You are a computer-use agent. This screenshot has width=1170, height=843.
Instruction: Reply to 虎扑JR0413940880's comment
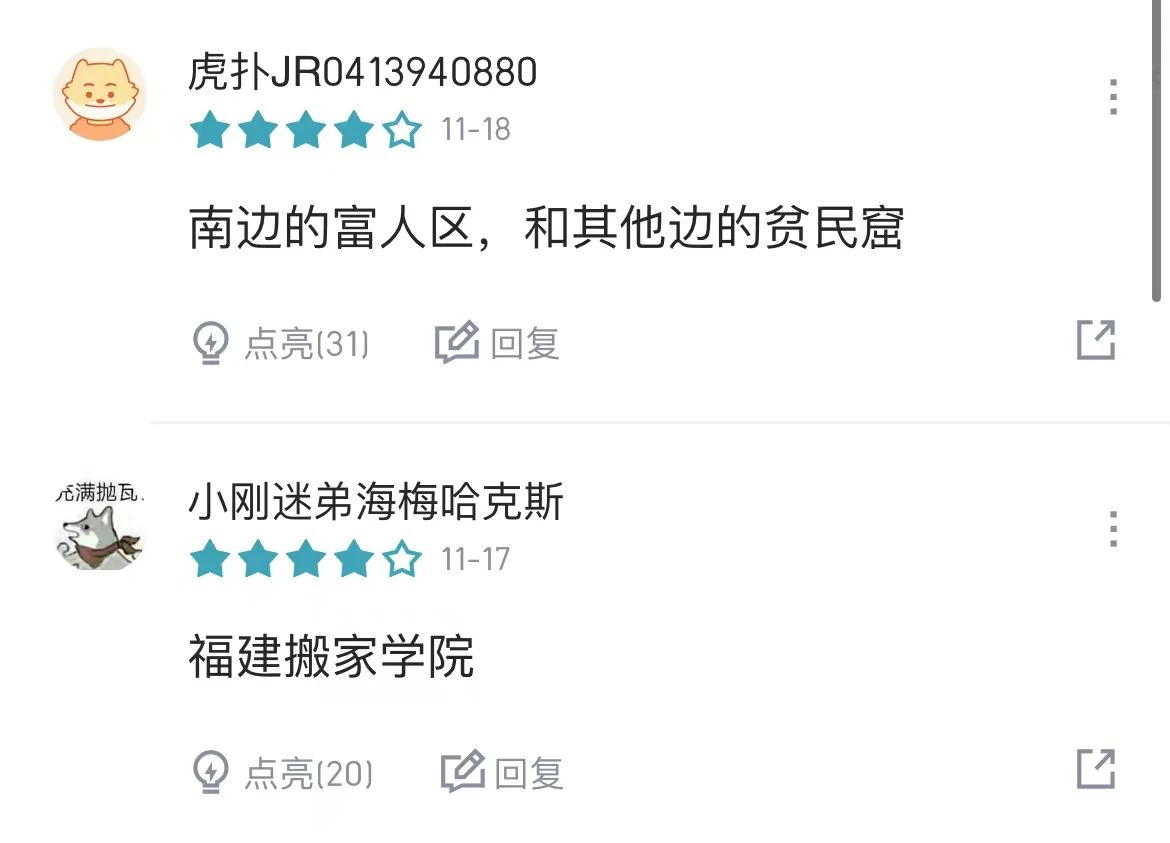(498, 343)
